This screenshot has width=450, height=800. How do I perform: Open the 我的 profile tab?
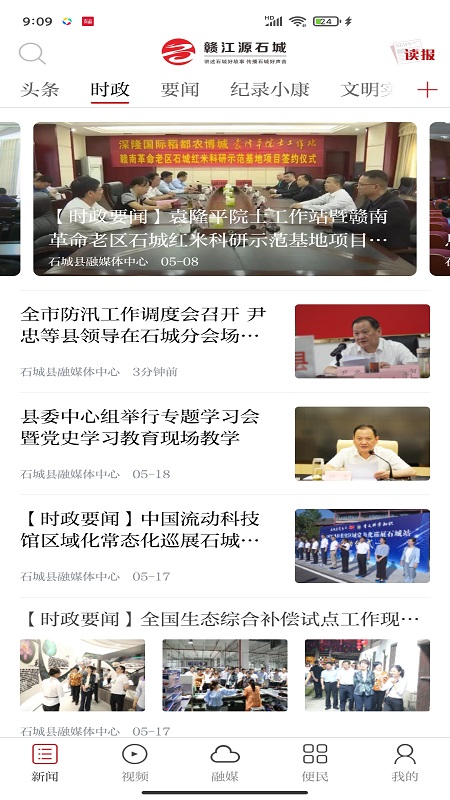[x=405, y=763]
